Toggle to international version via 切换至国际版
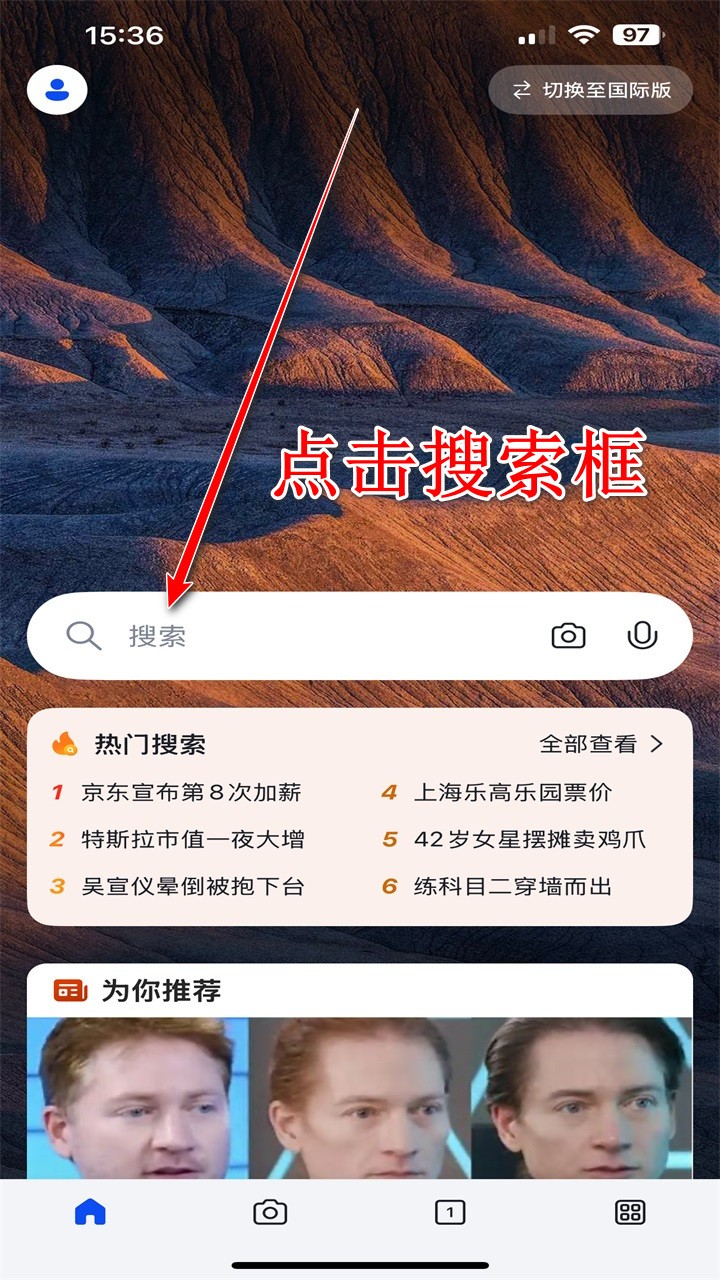This screenshot has width=720, height=1280. point(590,90)
